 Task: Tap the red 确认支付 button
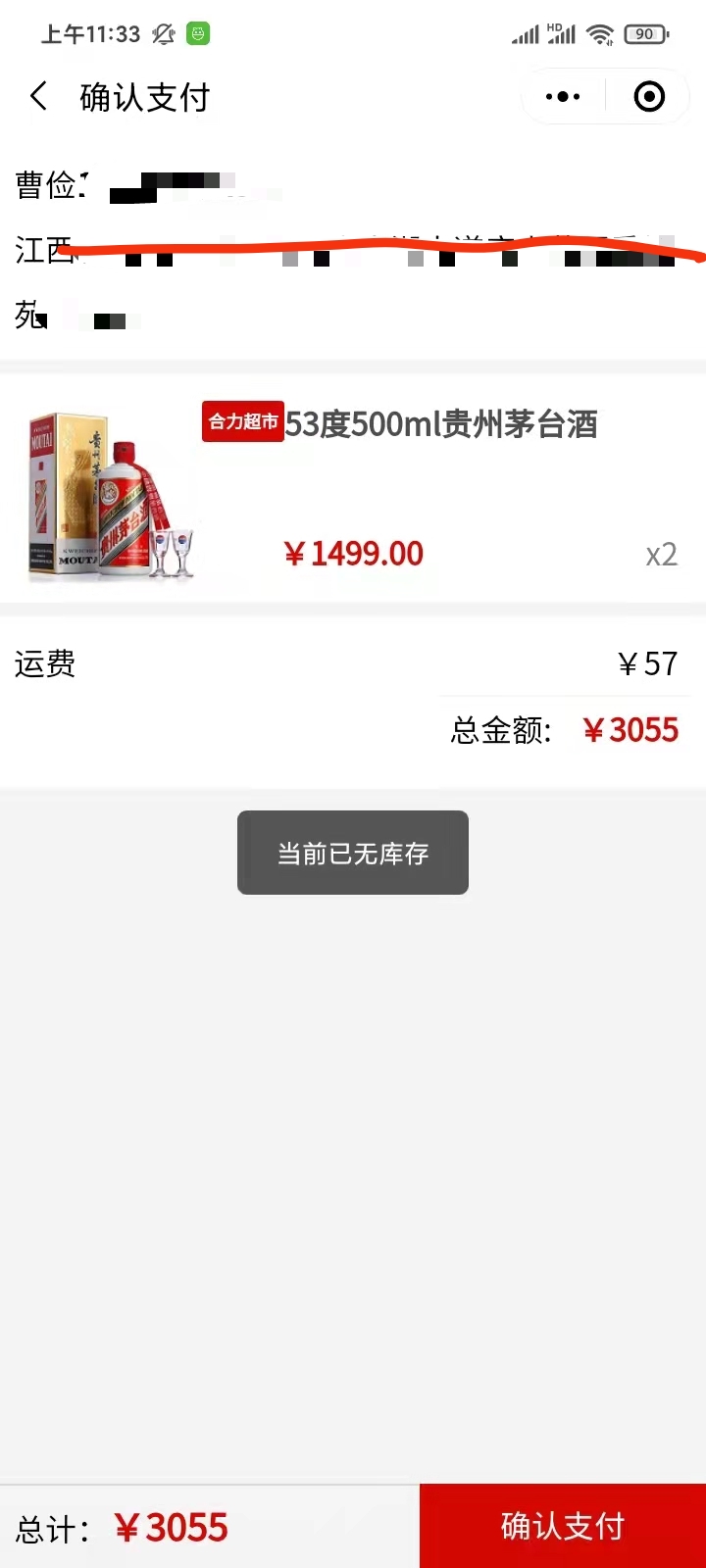click(563, 1526)
